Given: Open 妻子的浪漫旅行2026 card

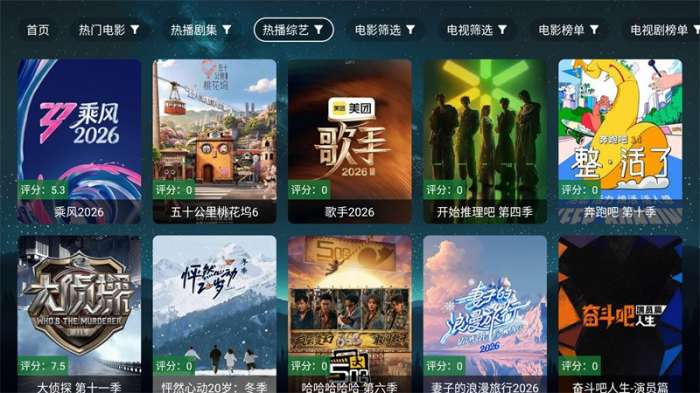Looking at the screenshot, I should (485, 314).
